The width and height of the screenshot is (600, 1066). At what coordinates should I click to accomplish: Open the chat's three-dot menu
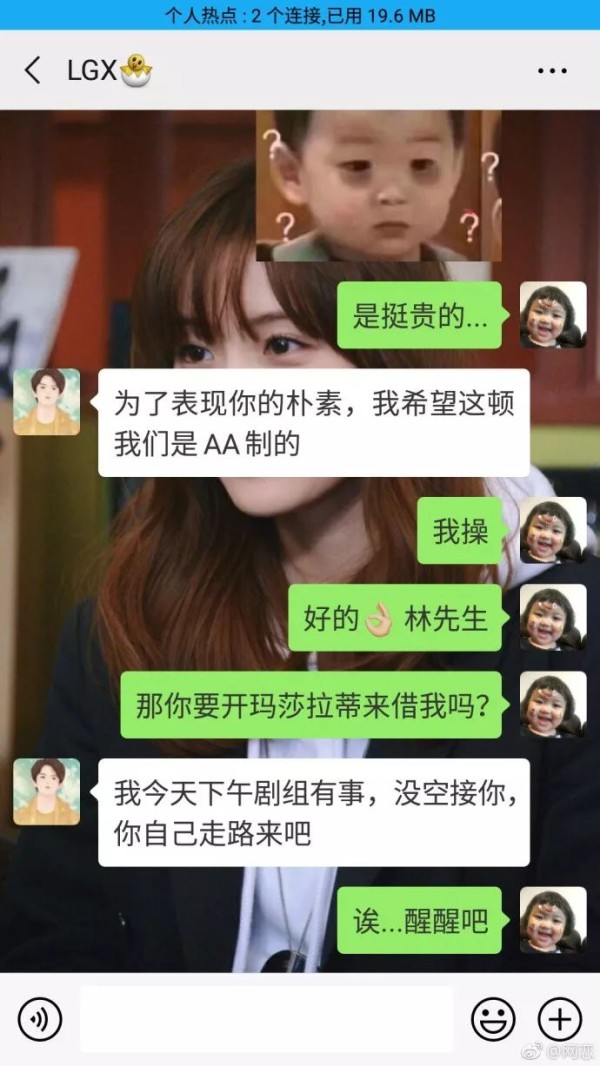click(552, 71)
